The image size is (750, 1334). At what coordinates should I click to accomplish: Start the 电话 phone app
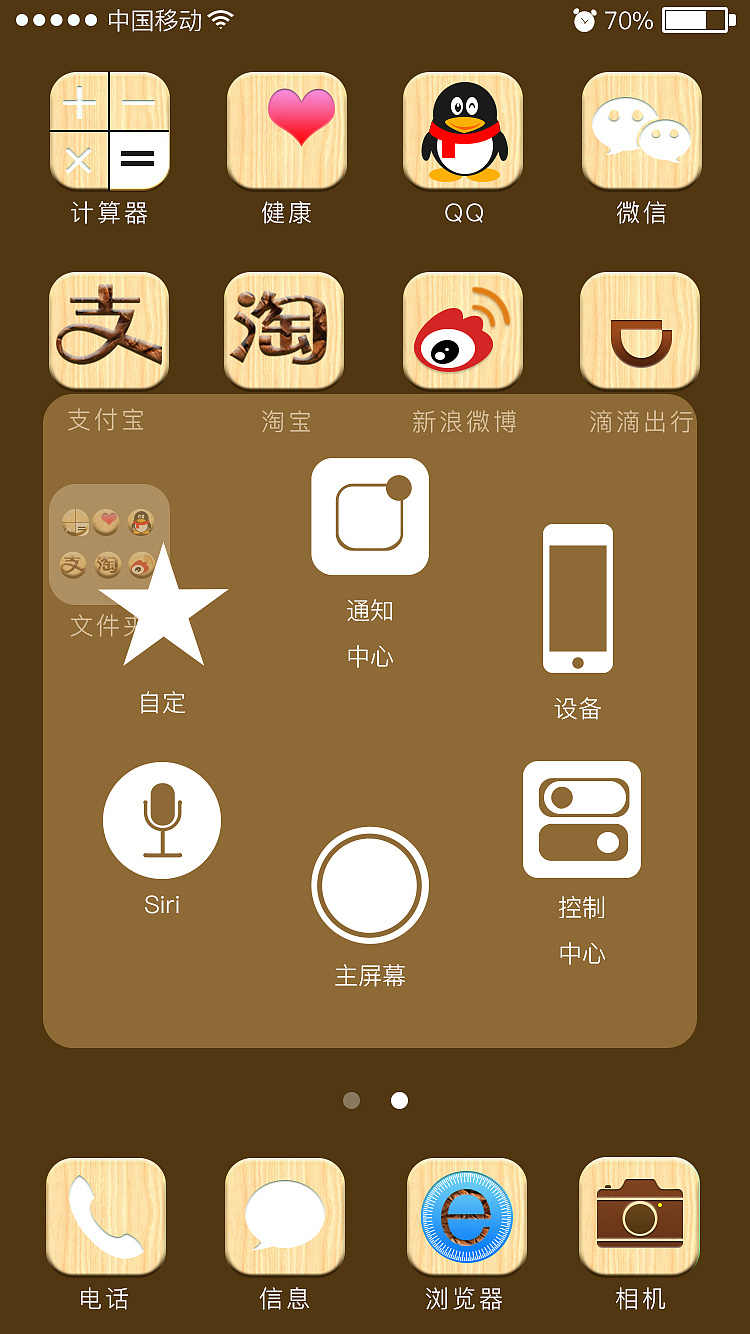[106, 1216]
